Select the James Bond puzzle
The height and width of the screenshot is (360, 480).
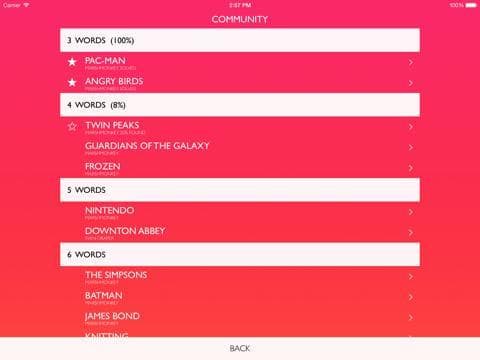point(240,318)
